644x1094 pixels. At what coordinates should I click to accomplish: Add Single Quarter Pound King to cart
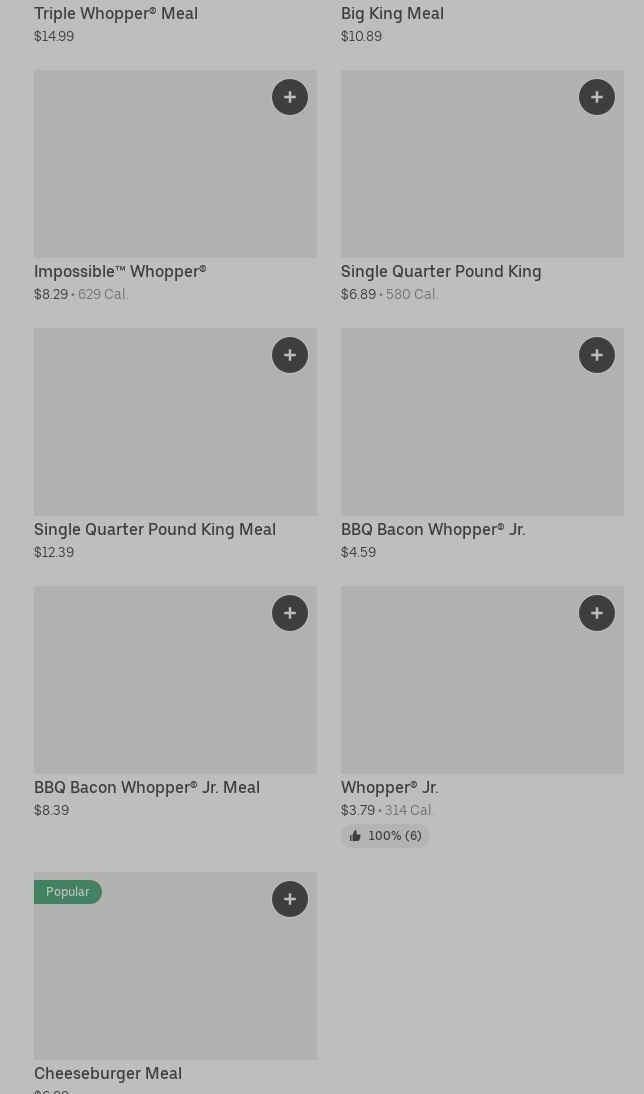597,97
